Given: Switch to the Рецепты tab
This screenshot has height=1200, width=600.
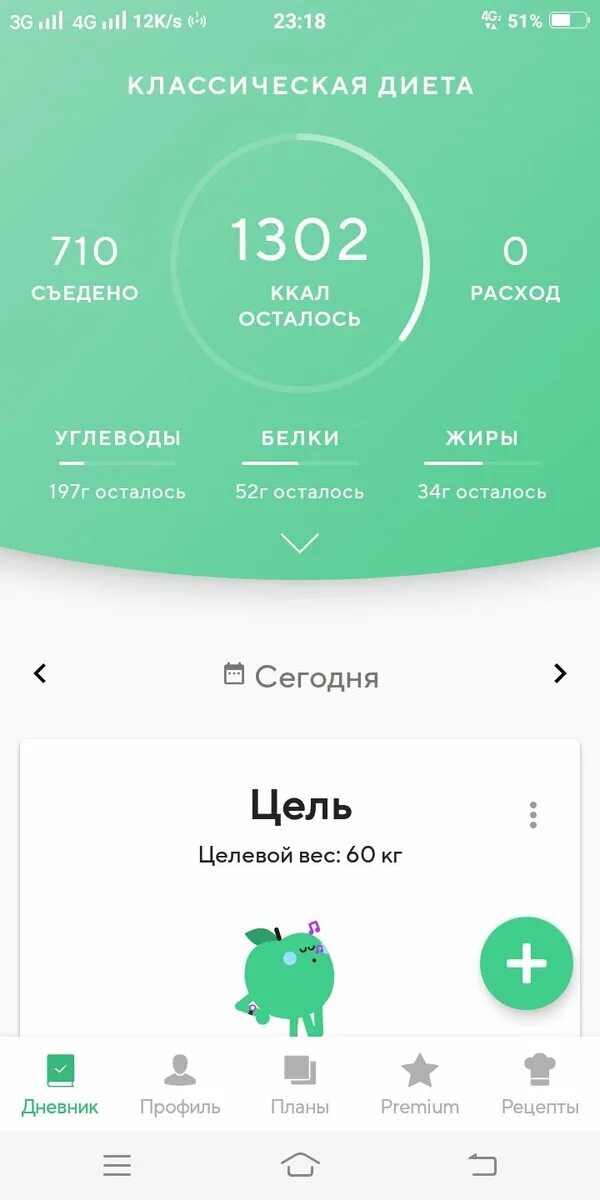Looking at the screenshot, I should tap(540, 1084).
